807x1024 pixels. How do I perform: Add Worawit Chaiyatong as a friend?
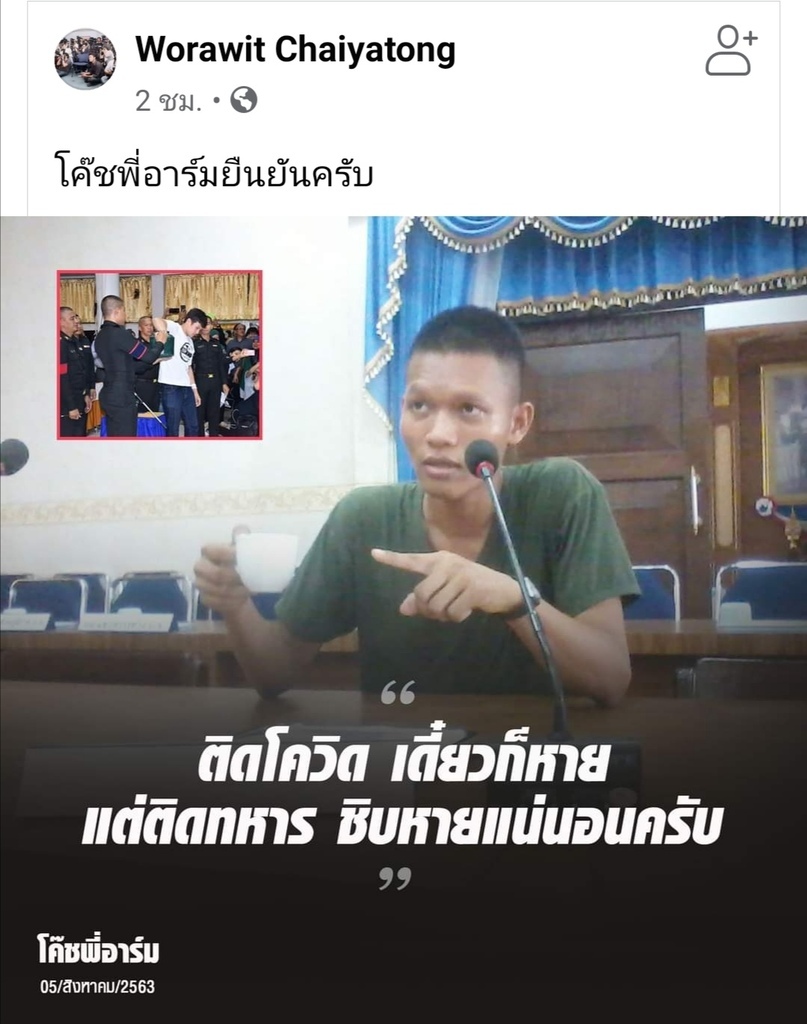pyautogui.click(x=731, y=51)
